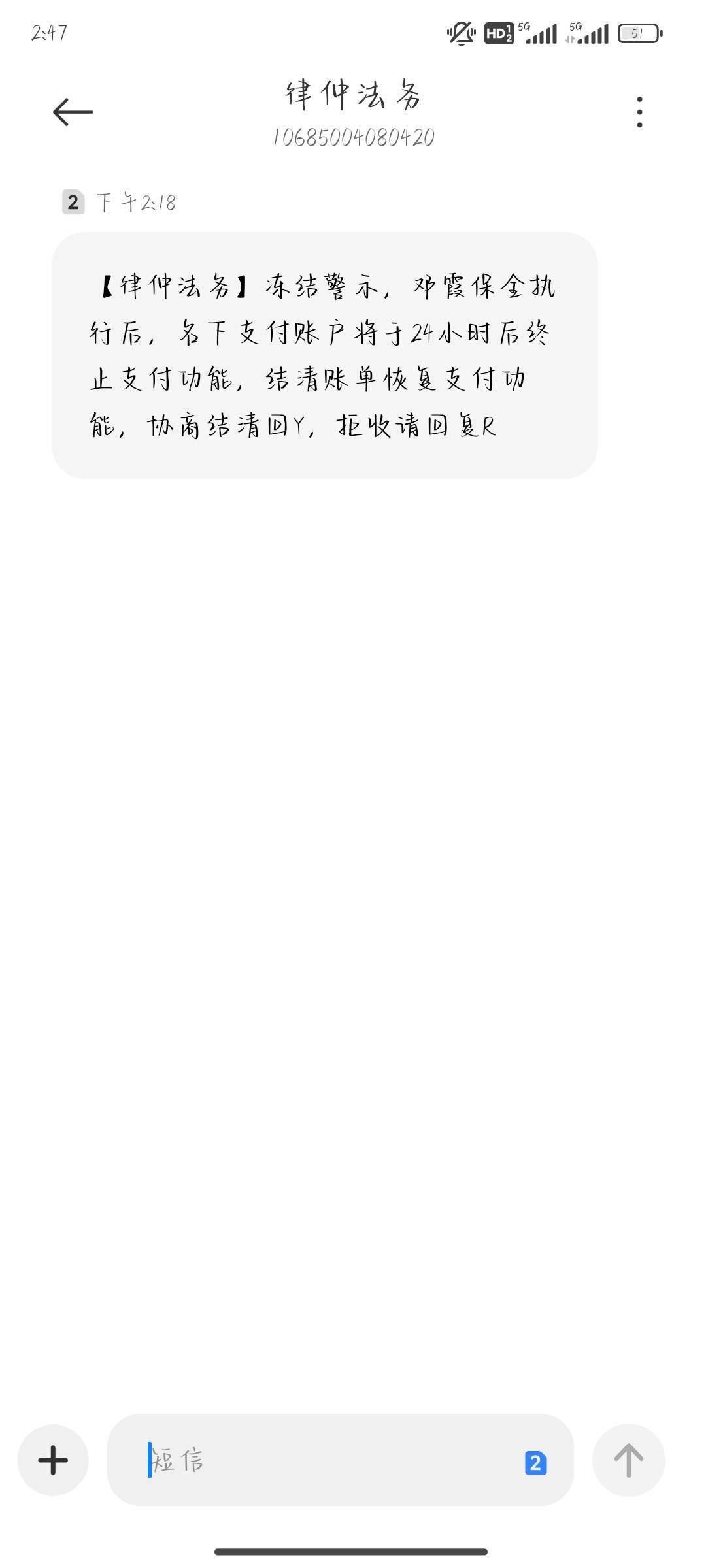Send the message with the up arrow
Viewport: 706px width, 1568px height.
click(628, 1460)
